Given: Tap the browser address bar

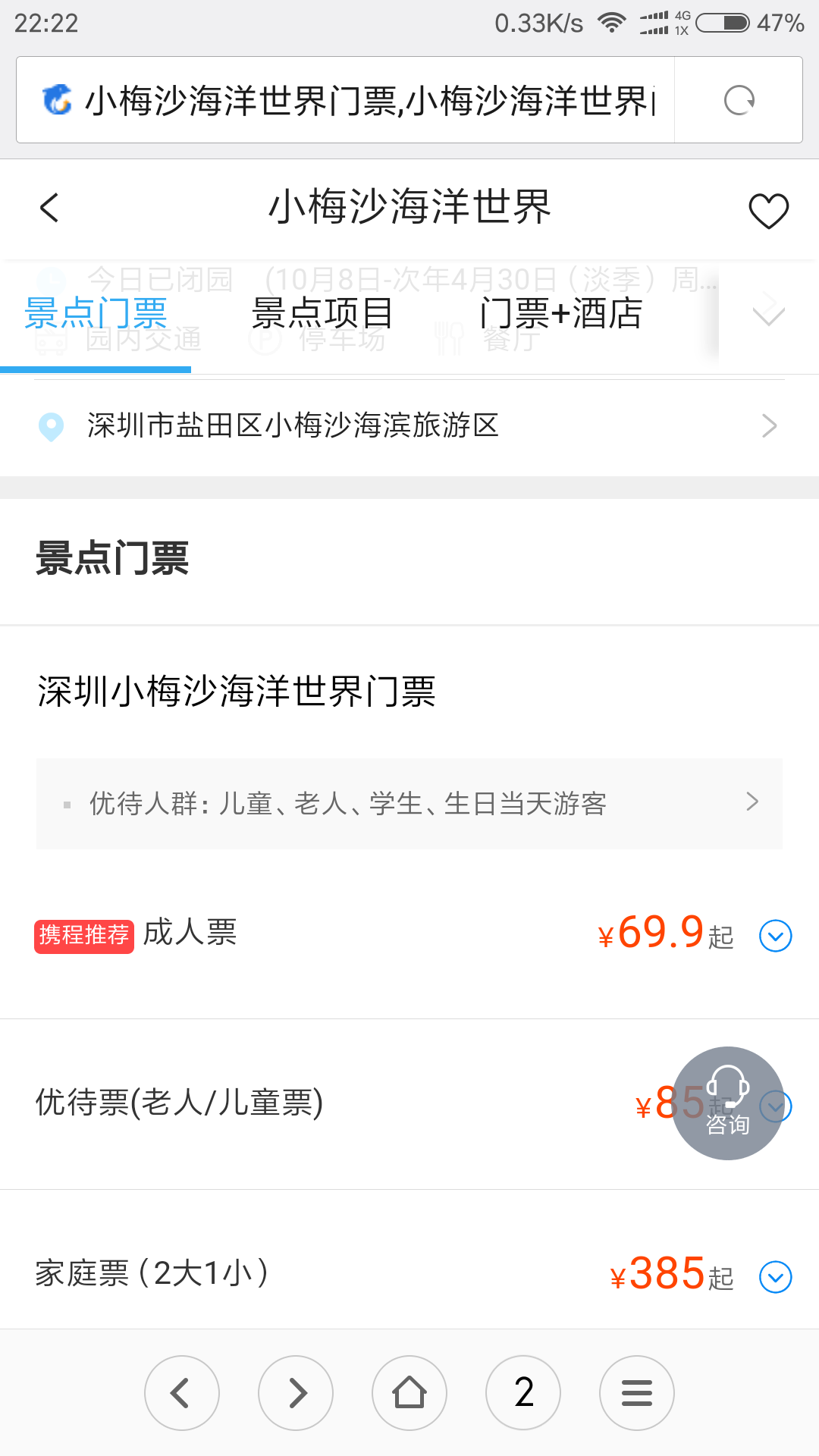Looking at the screenshot, I should (x=346, y=100).
